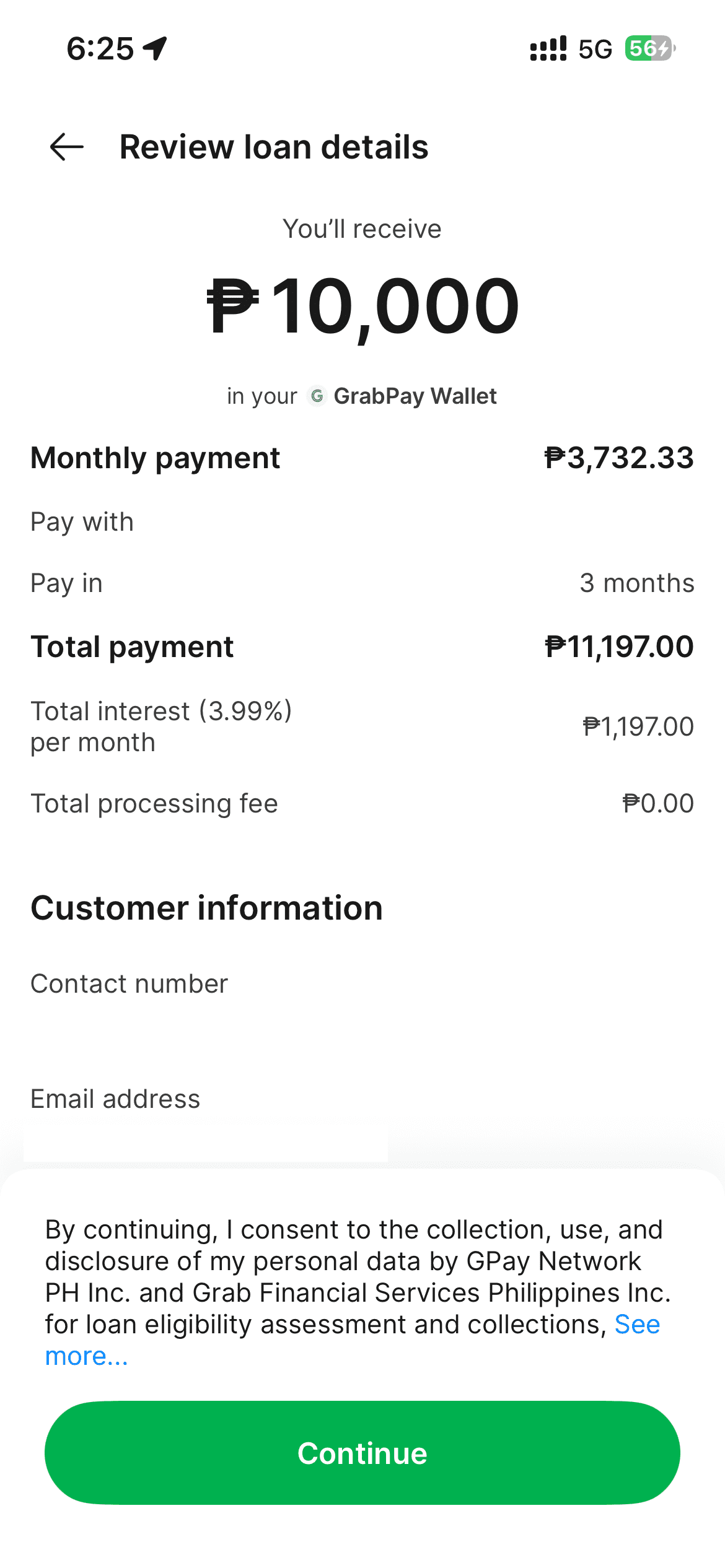Open the Pay with selection row
Image resolution: width=725 pixels, height=1568 pixels.
[362, 522]
